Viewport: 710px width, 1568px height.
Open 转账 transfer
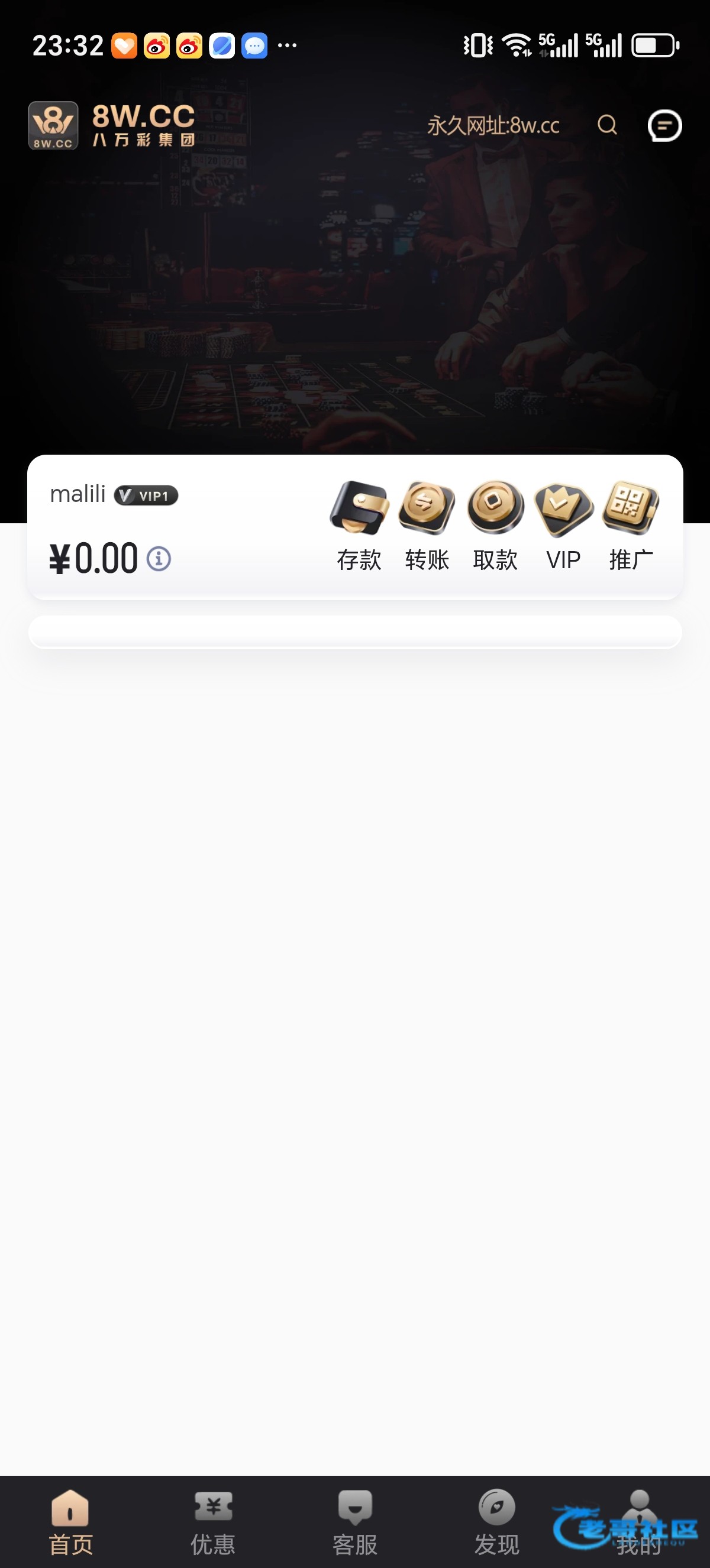tap(427, 525)
